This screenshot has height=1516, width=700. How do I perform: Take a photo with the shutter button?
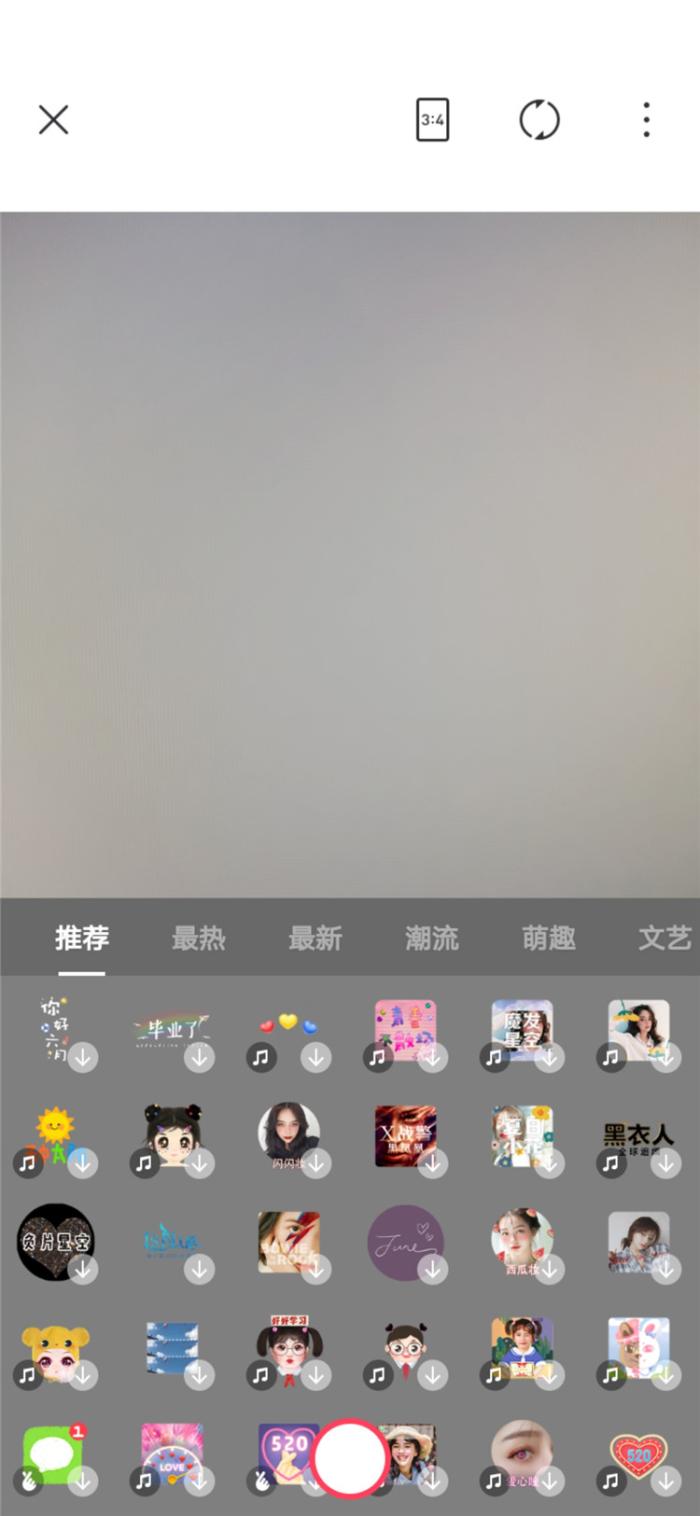[x=350, y=1457]
